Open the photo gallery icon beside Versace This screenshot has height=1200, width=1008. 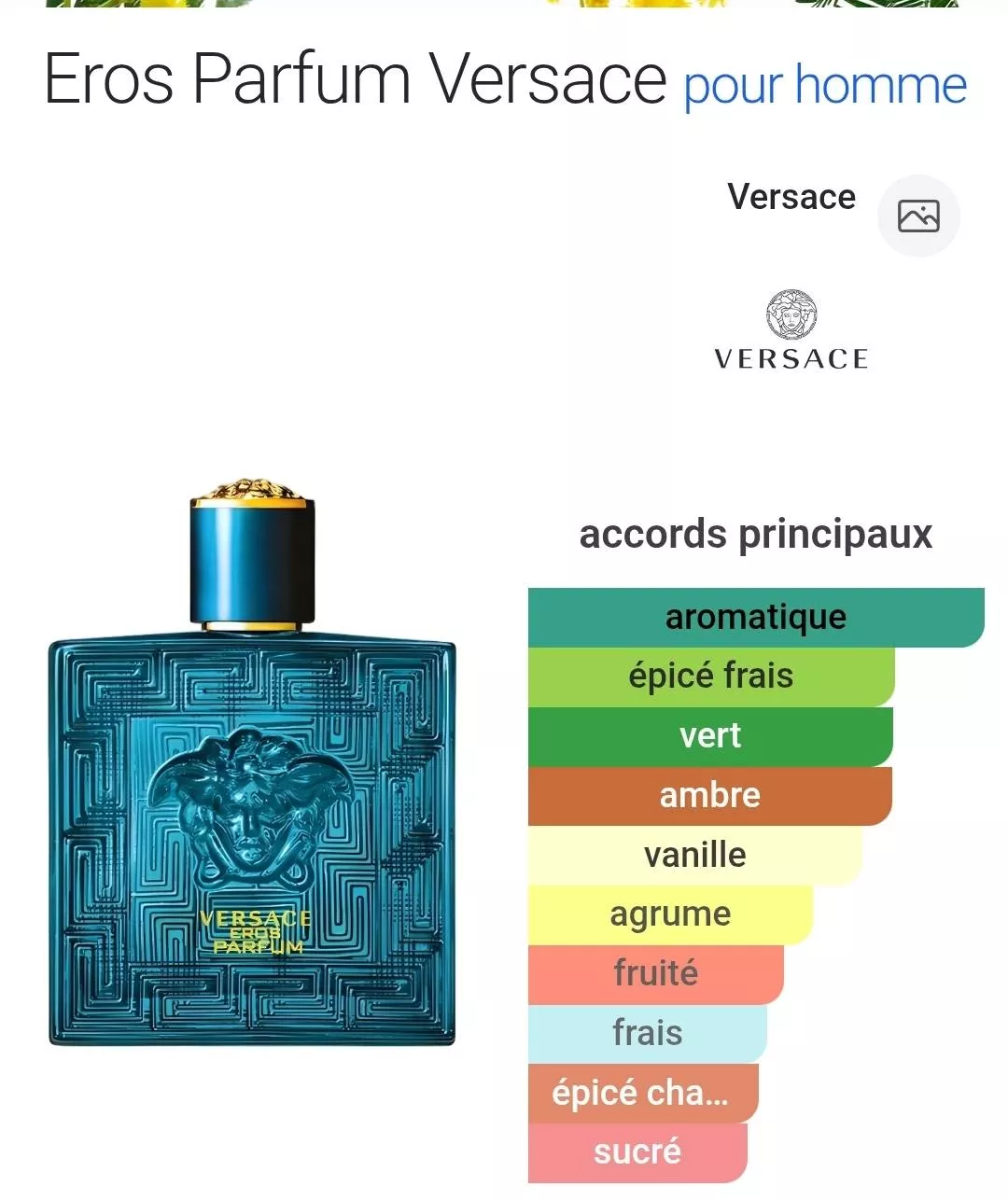(918, 216)
